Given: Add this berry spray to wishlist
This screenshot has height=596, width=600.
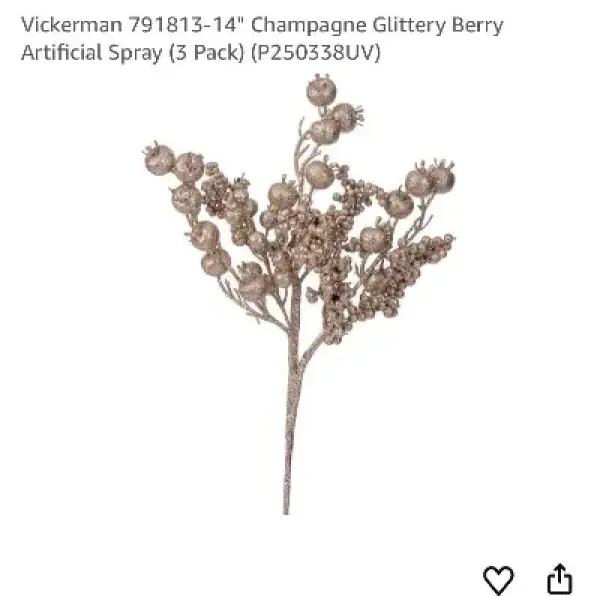Looking at the screenshot, I should (498, 579).
